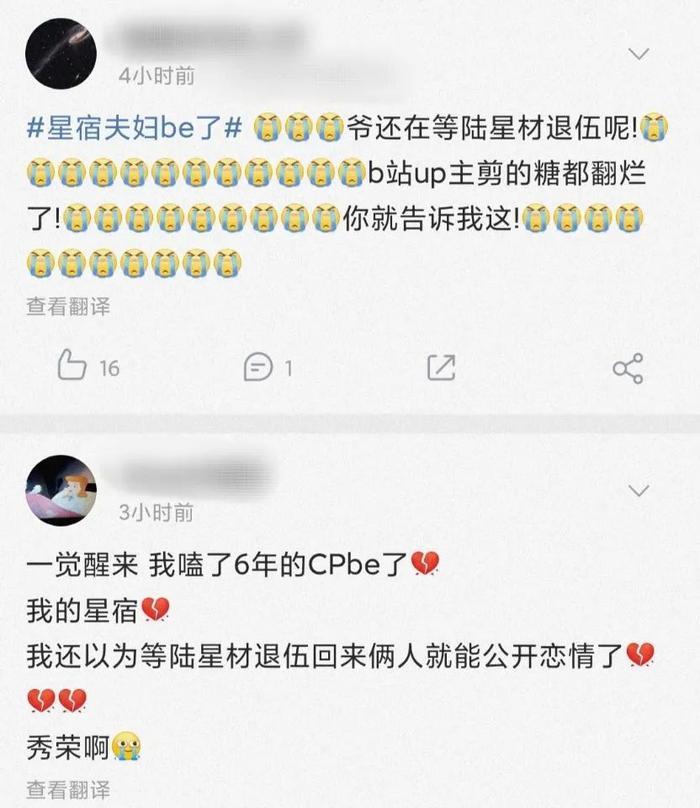The height and width of the screenshot is (808, 700).
Task: Translate the first post via 查看翻译
Action: click(x=68, y=306)
